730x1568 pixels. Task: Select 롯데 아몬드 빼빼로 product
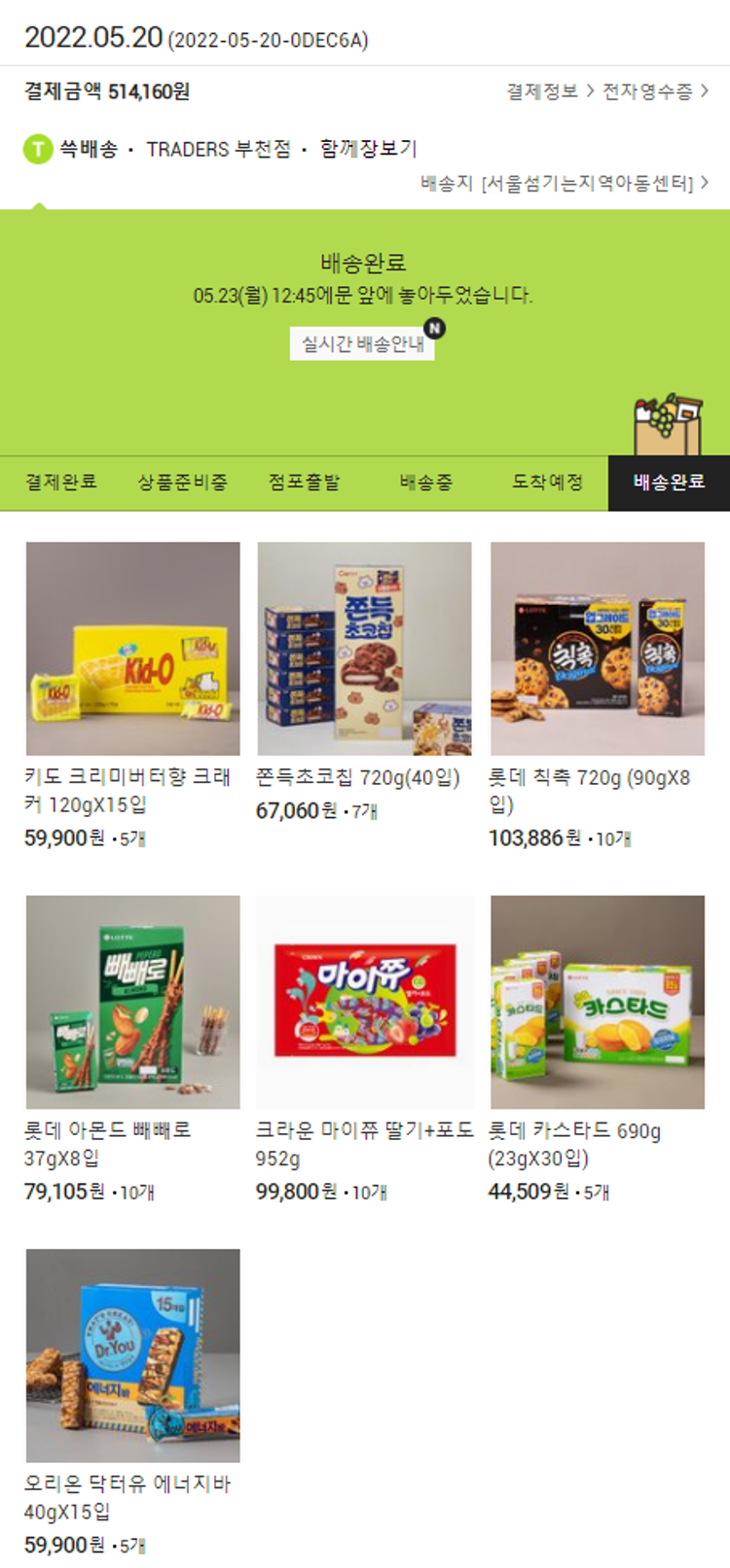[132, 1002]
